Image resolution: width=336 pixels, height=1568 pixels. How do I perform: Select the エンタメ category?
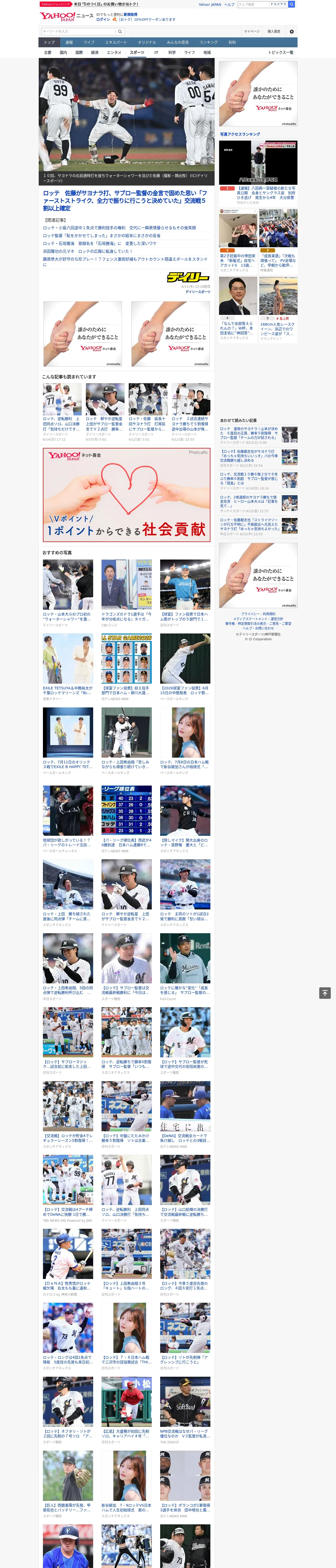point(114,52)
